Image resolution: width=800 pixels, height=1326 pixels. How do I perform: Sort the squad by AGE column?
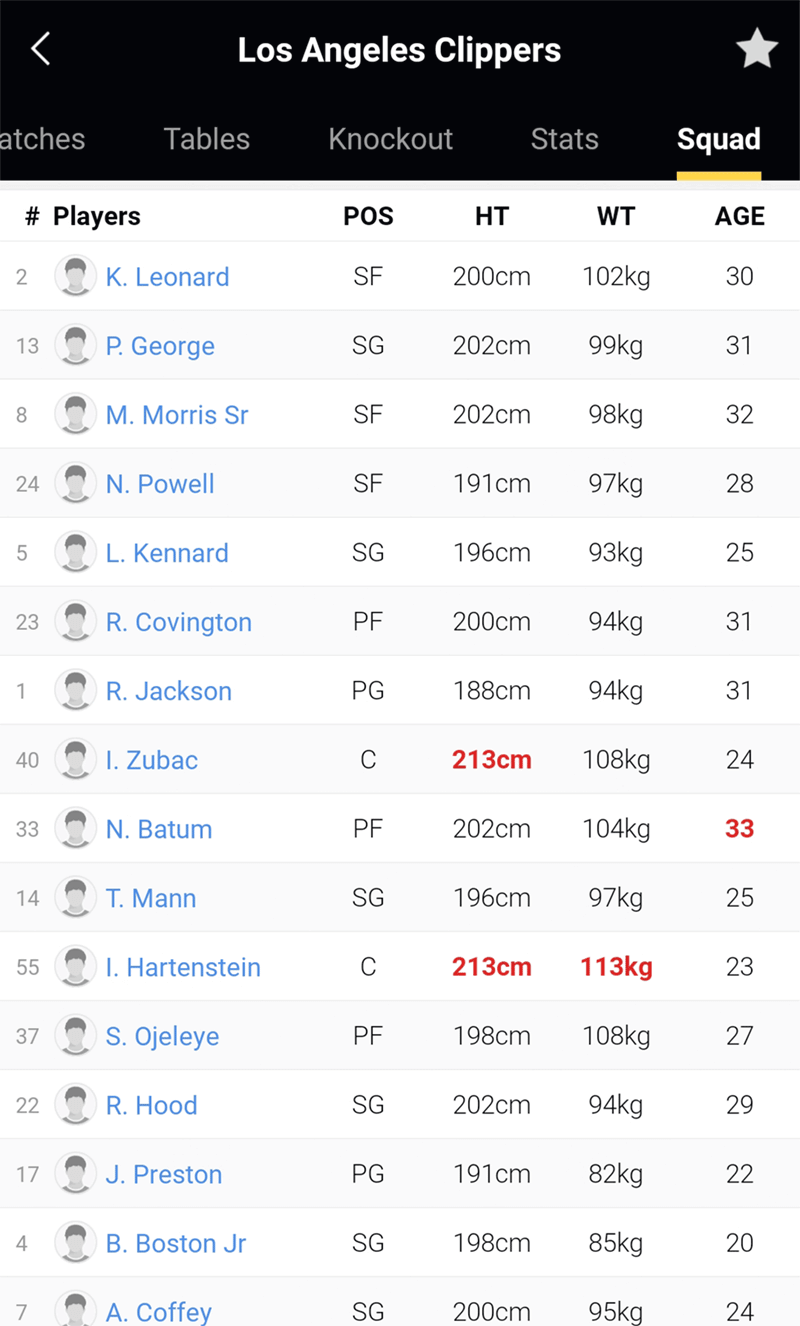(740, 216)
